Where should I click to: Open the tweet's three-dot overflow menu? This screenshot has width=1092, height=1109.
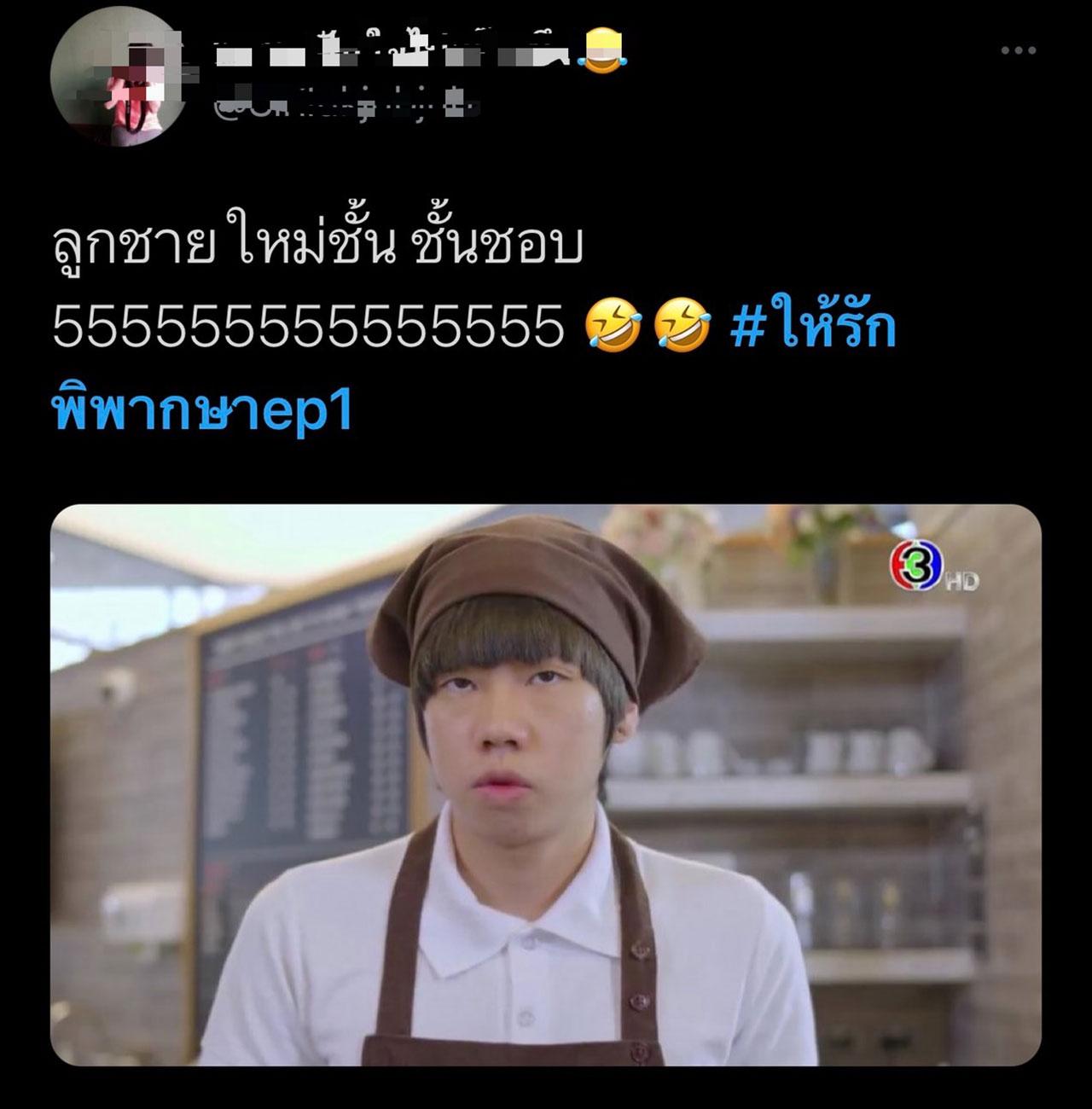(x=1018, y=50)
